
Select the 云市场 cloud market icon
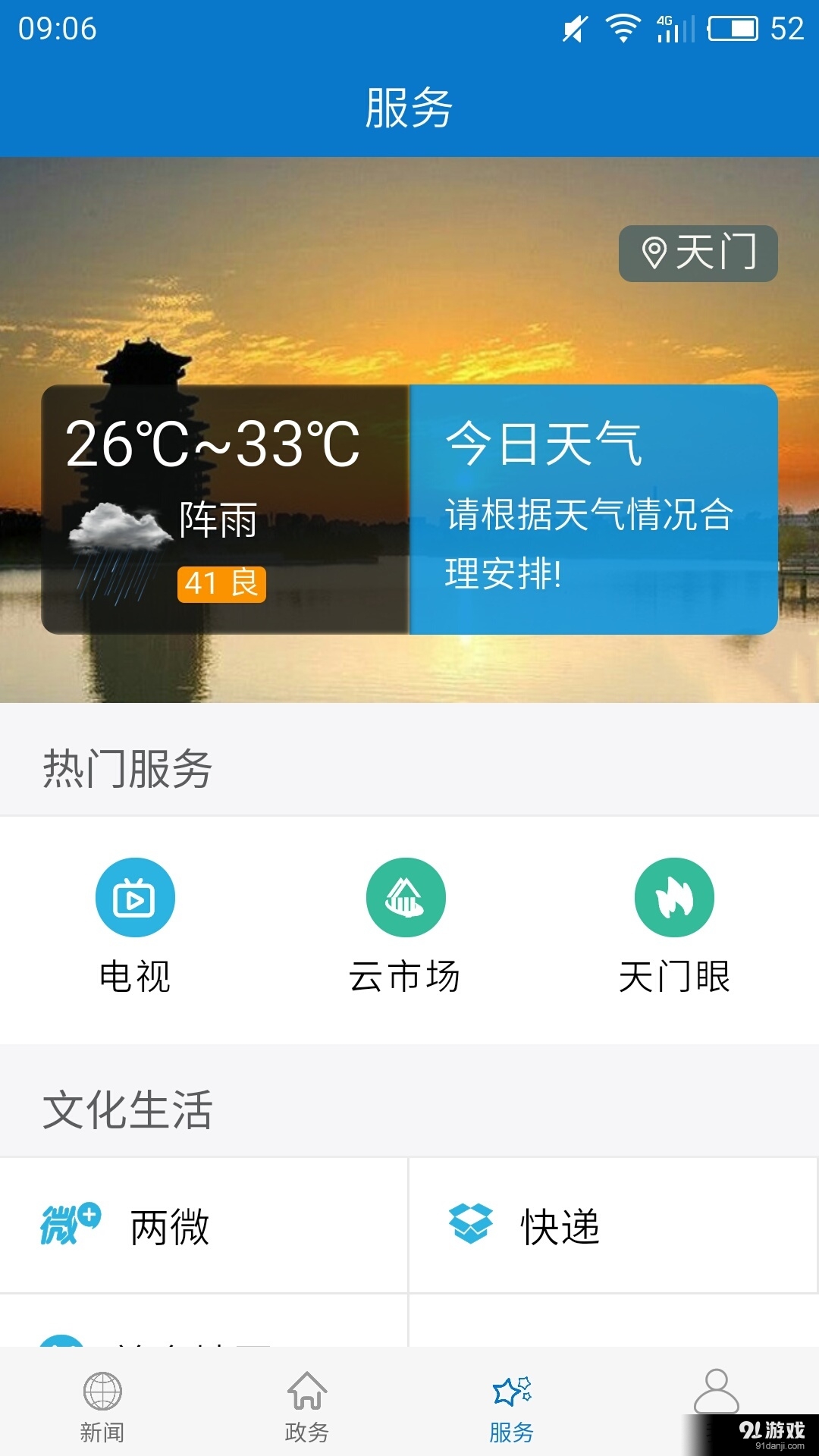[x=405, y=896]
